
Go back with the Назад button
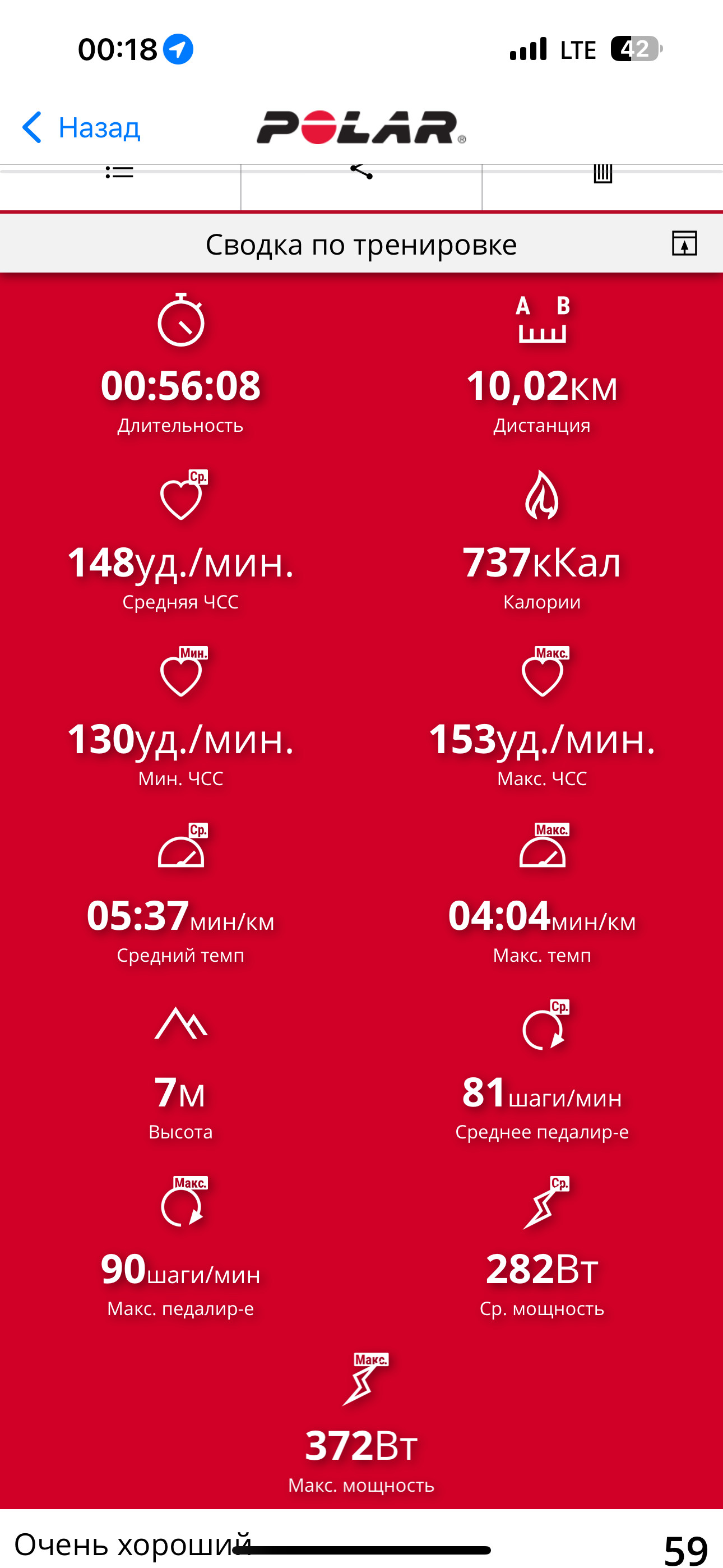(x=81, y=128)
